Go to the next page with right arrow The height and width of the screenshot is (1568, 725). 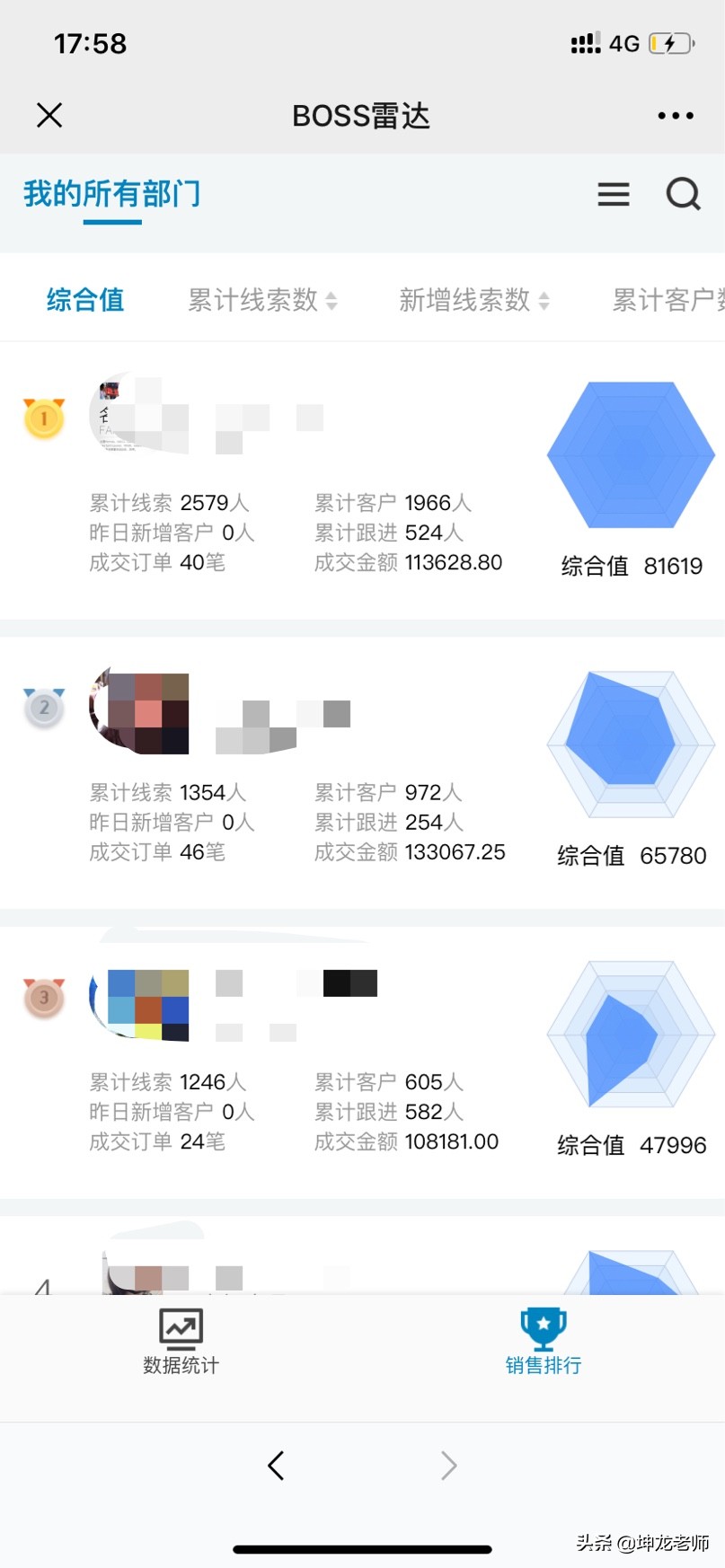click(448, 1465)
